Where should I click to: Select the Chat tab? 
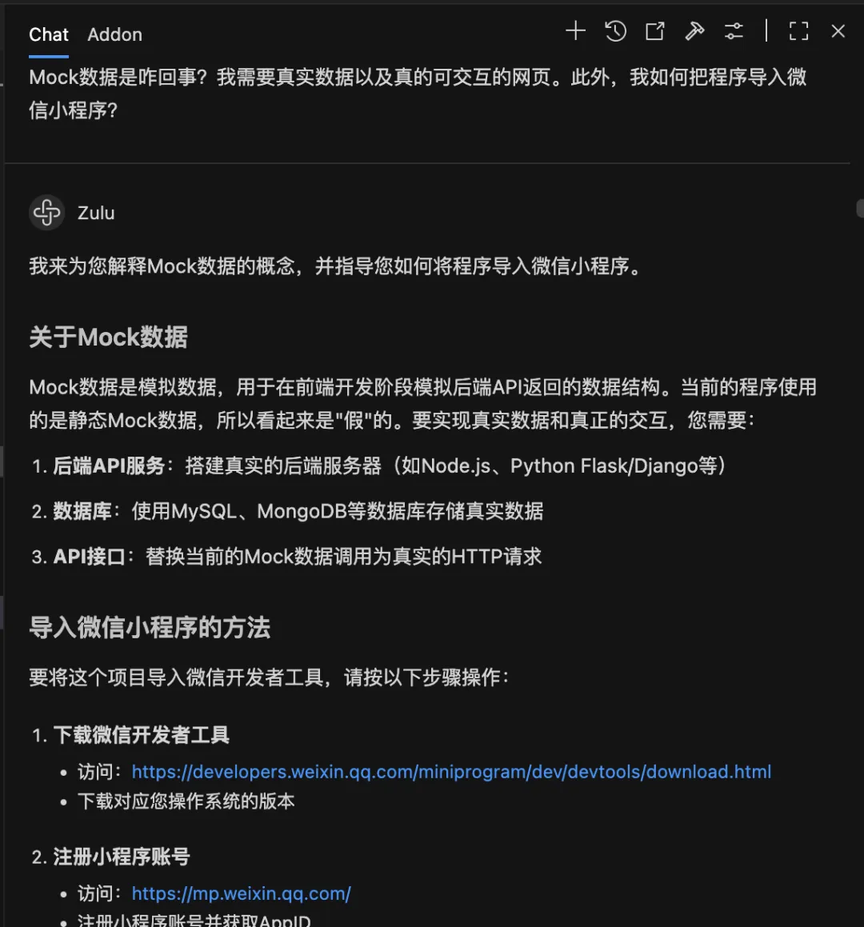coord(48,34)
